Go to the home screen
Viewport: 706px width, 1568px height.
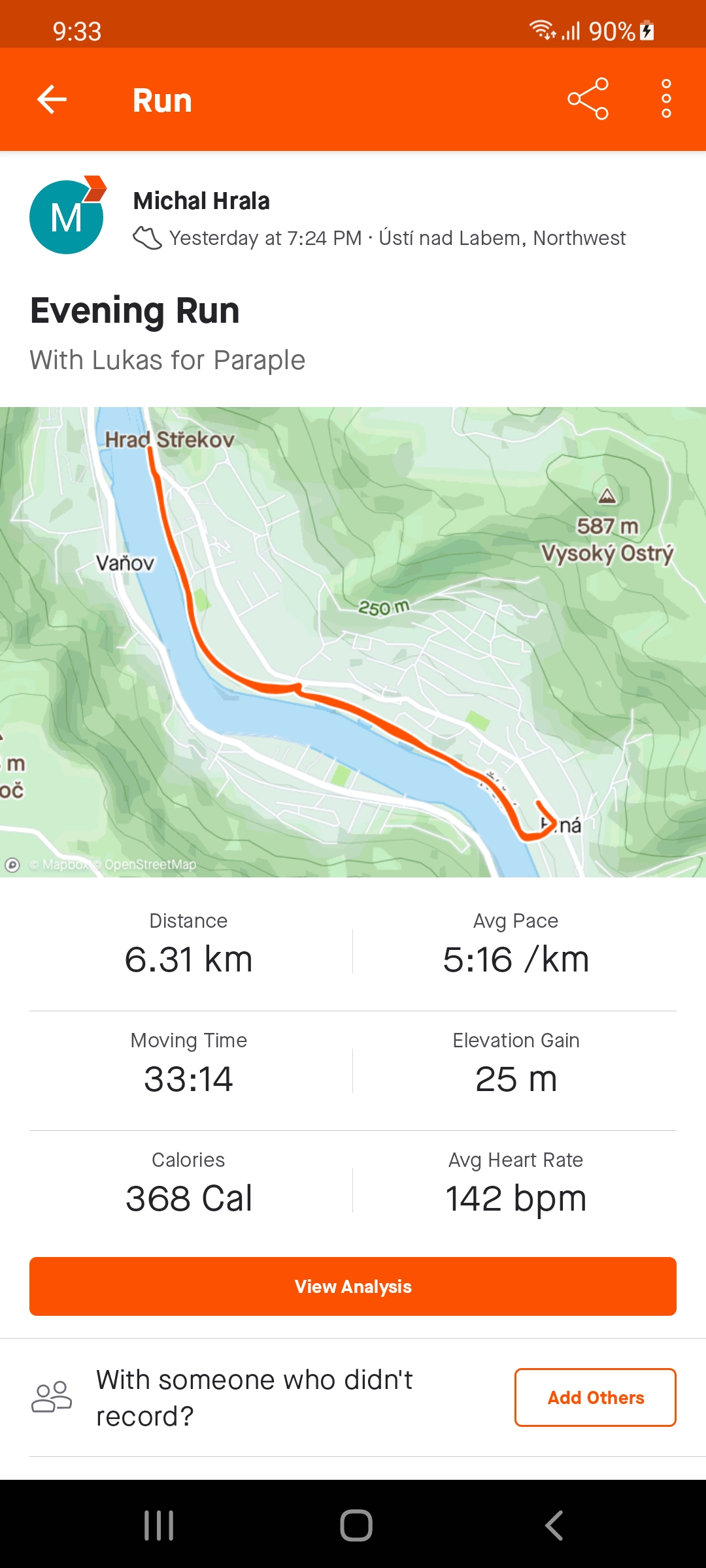pyautogui.click(x=356, y=1526)
